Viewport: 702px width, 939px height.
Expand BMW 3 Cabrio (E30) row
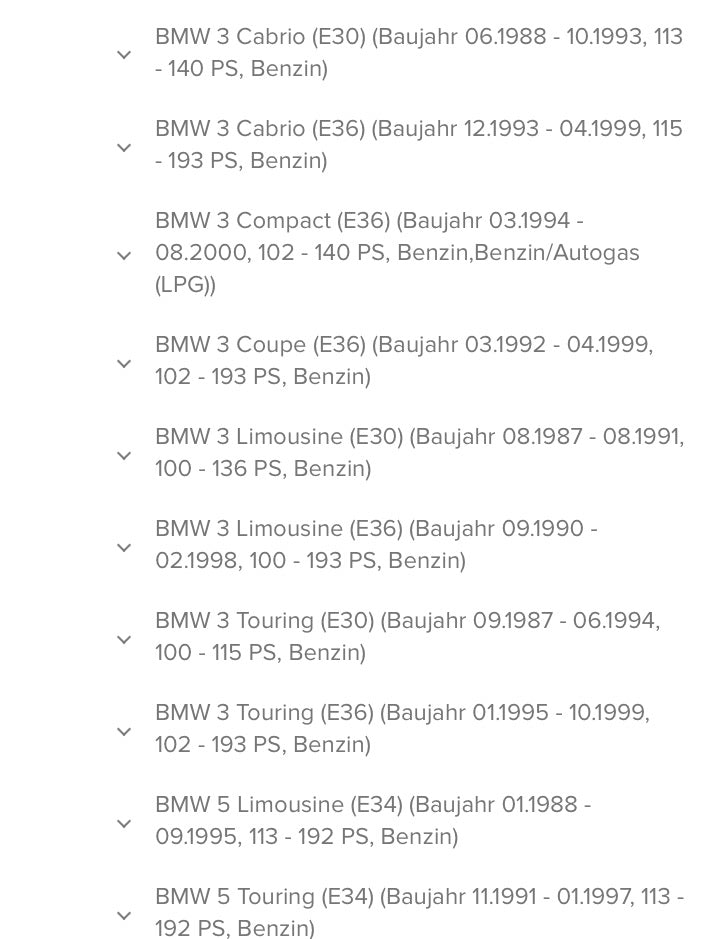[x=124, y=55]
